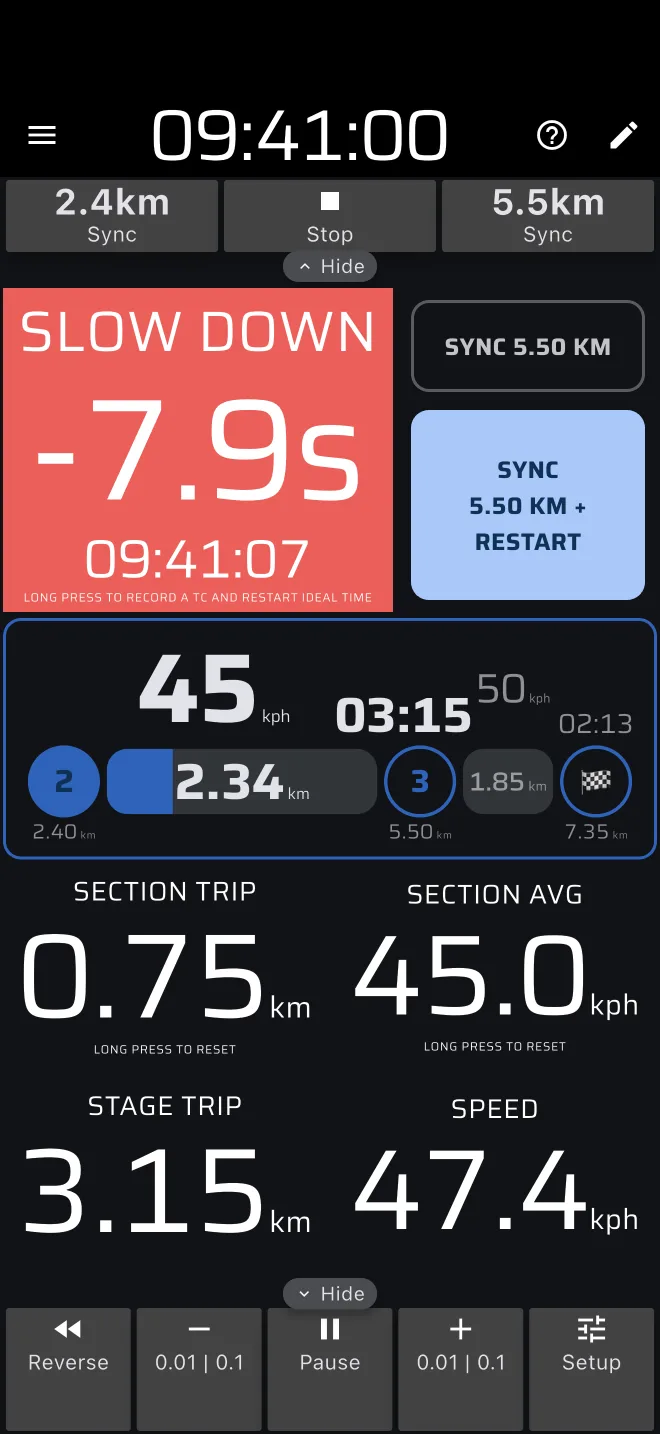Sync trip to 5.5km
660x1434 pixels.
(548, 216)
